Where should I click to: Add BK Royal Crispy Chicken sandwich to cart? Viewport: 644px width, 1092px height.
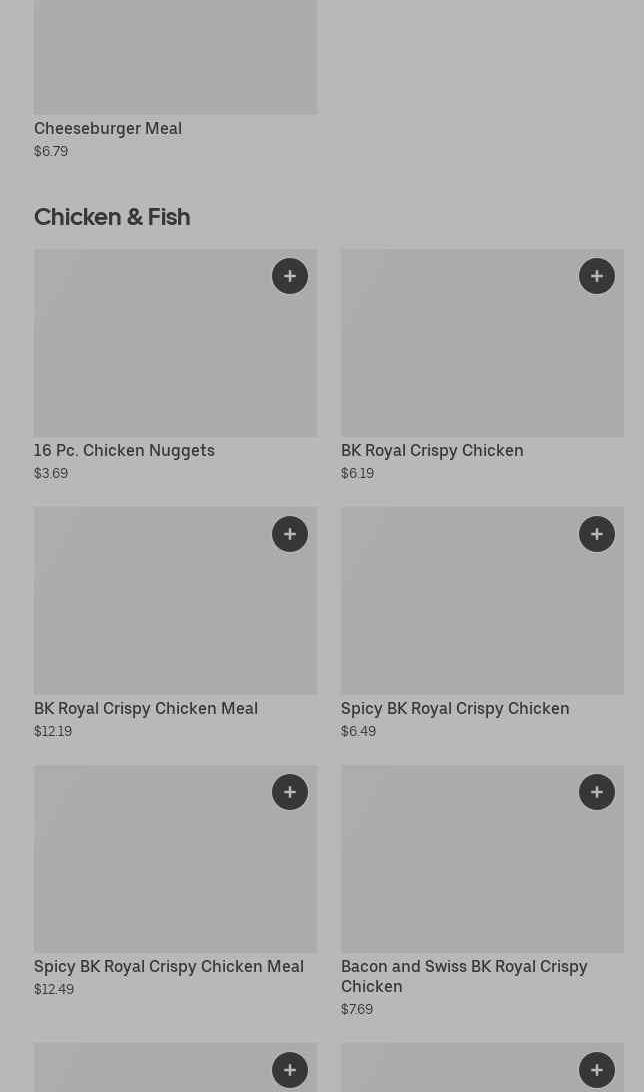click(x=597, y=276)
